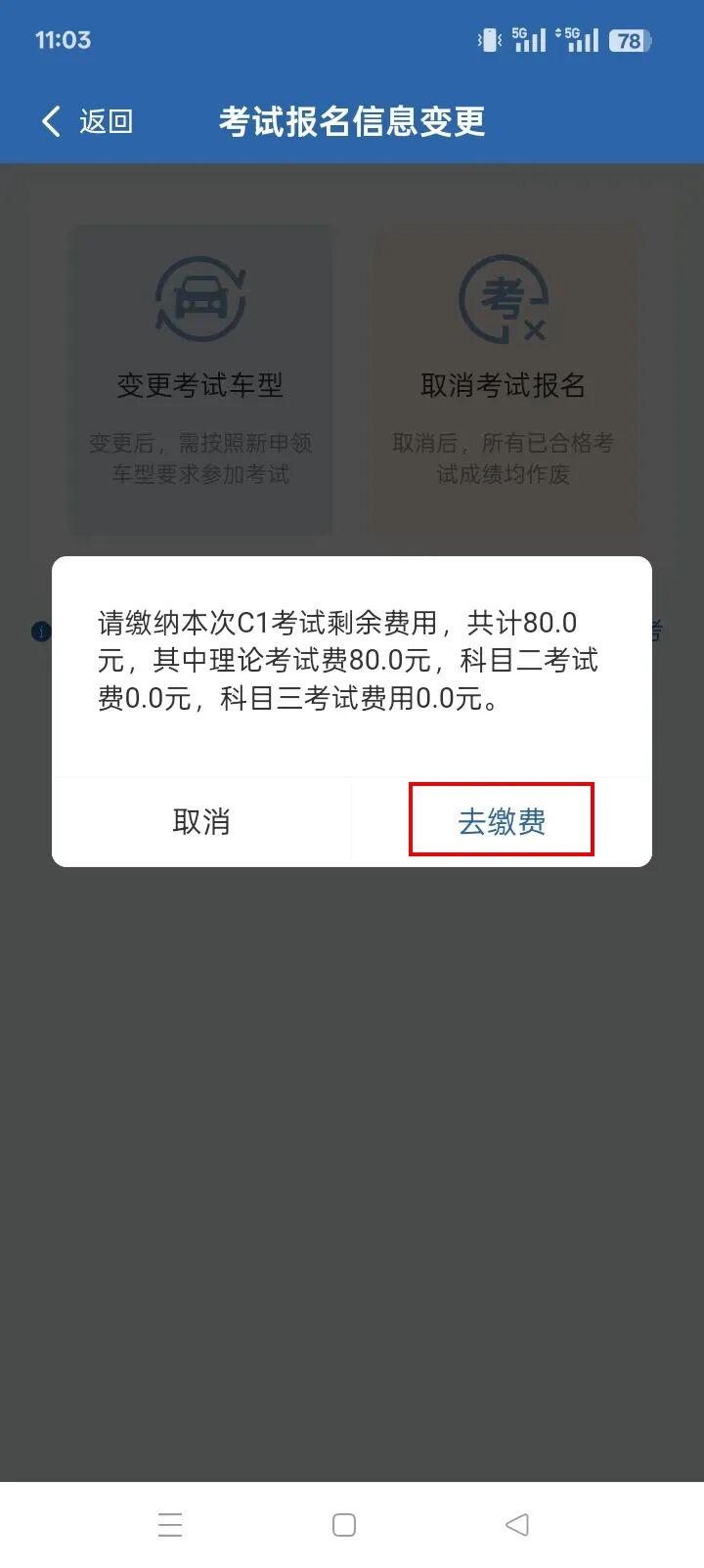Go to the system home screen

344,1524
